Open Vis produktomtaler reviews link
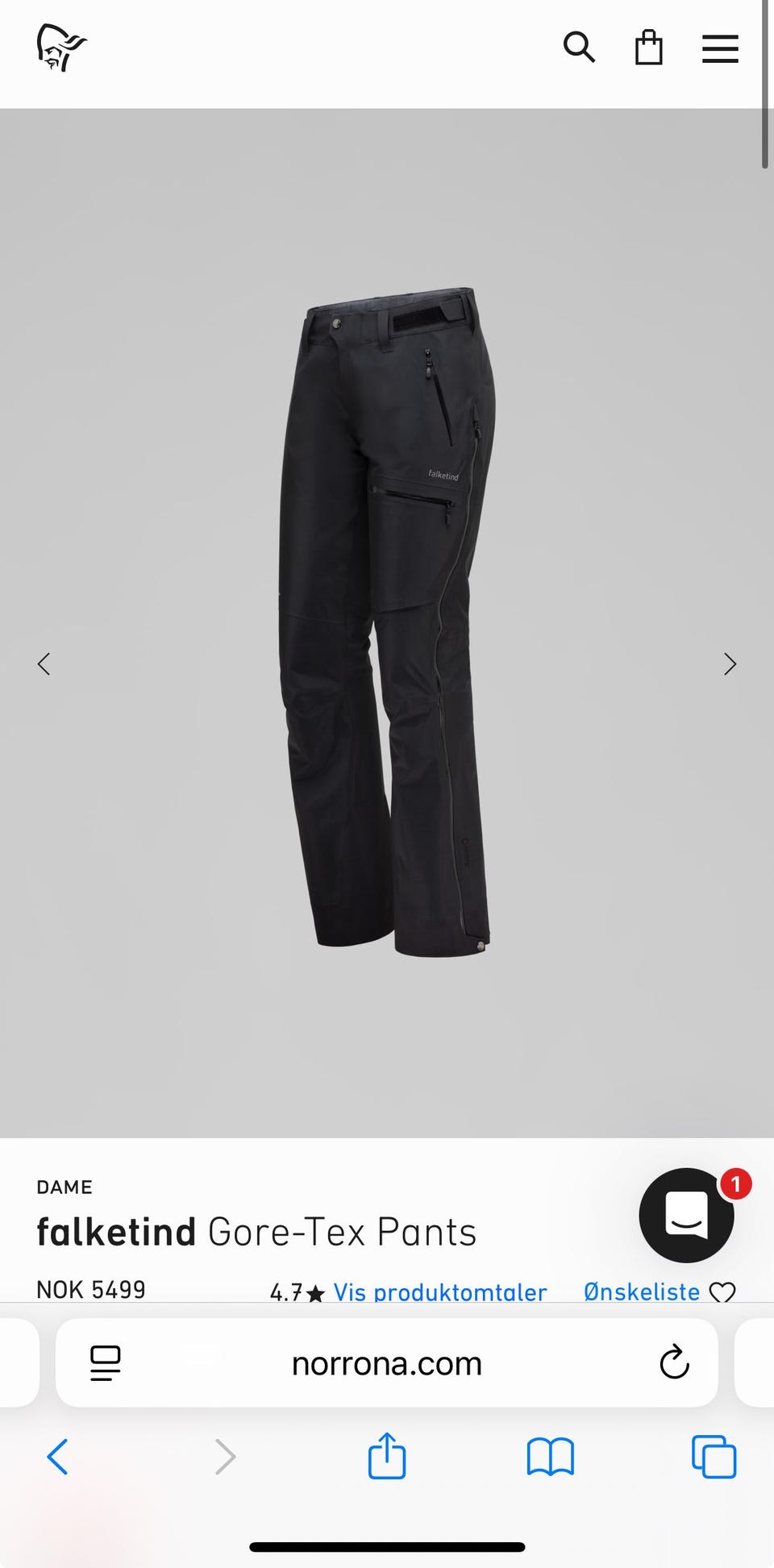This screenshot has width=774, height=1568. 440,1292
